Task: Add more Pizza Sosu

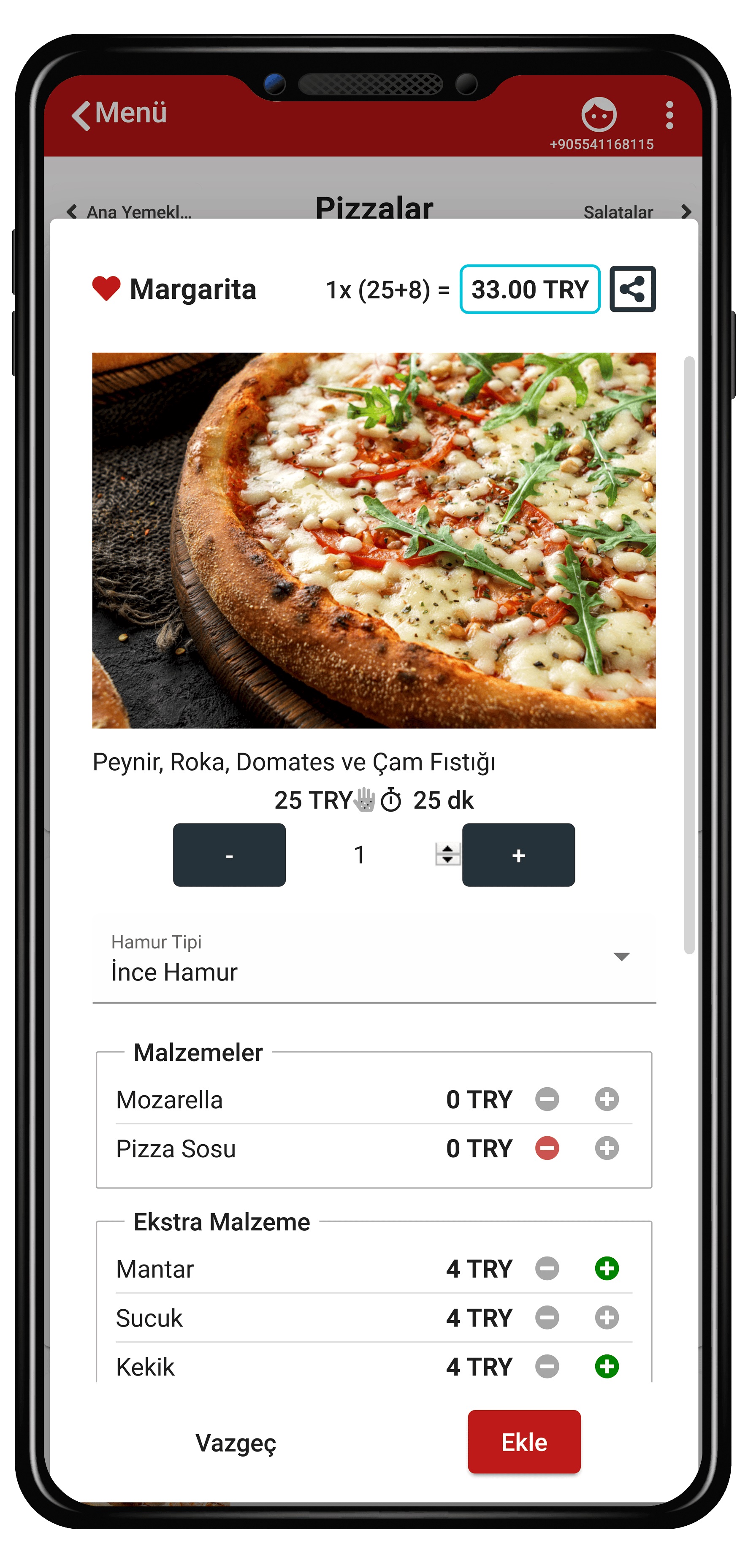Action: (x=606, y=1148)
